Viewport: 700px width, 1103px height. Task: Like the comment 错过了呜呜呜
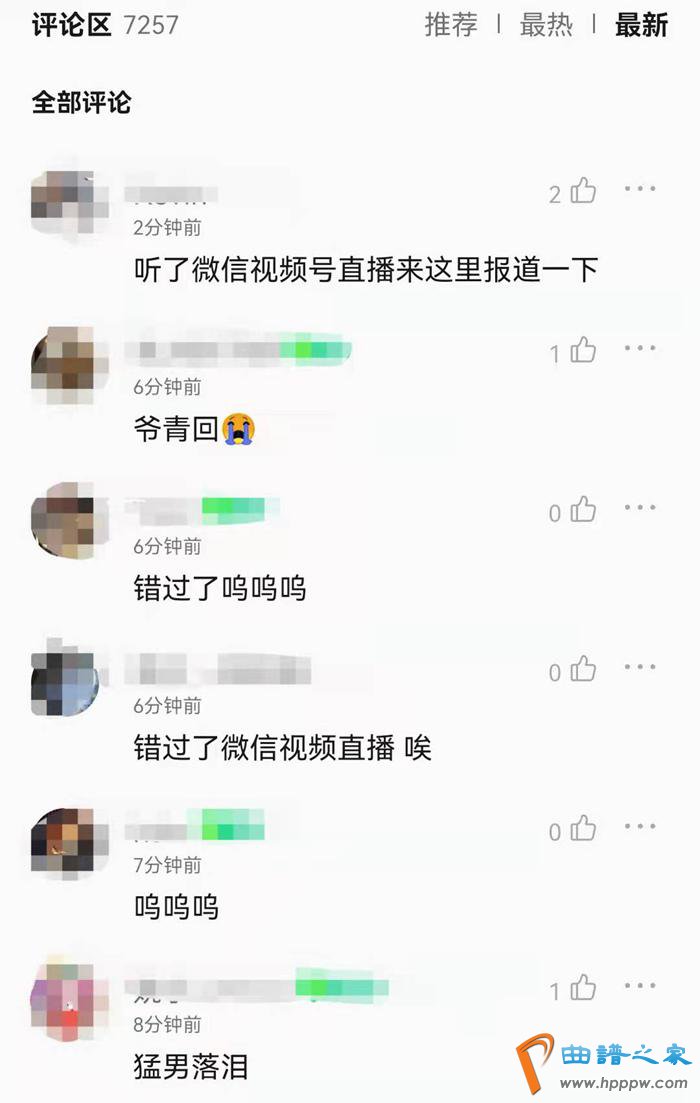tap(583, 511)
